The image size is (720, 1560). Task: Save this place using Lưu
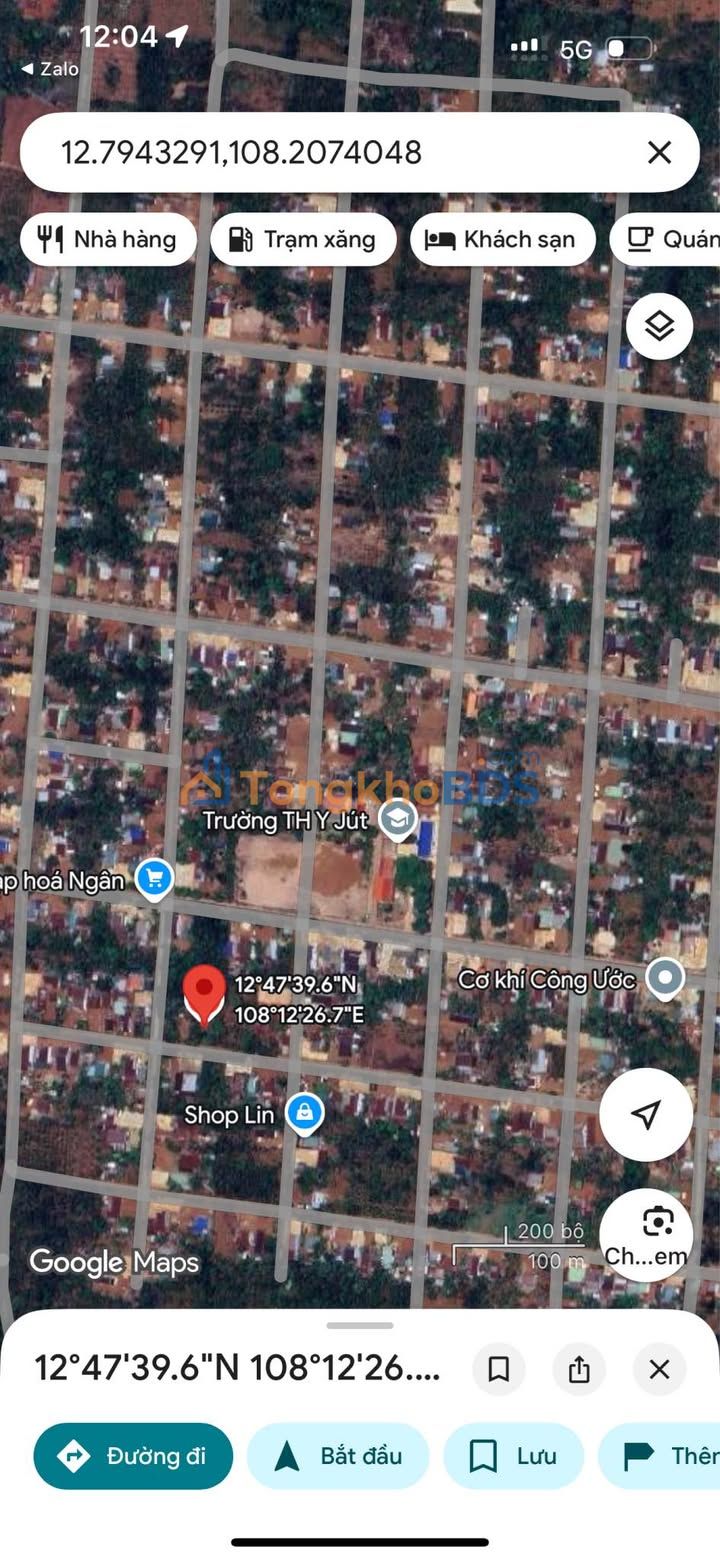pos(513,1456)
